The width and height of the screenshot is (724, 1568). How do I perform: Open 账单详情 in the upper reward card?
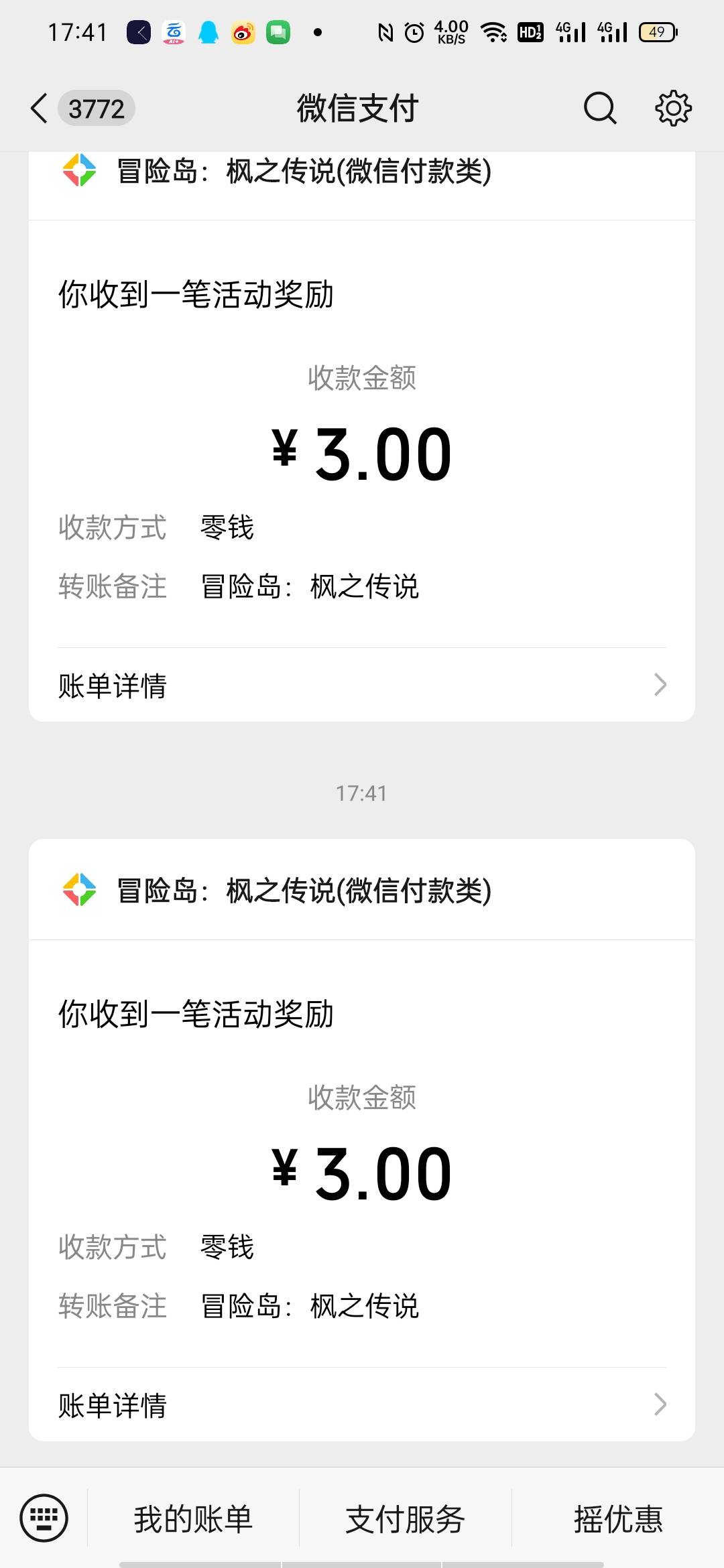tap(362, 685)
